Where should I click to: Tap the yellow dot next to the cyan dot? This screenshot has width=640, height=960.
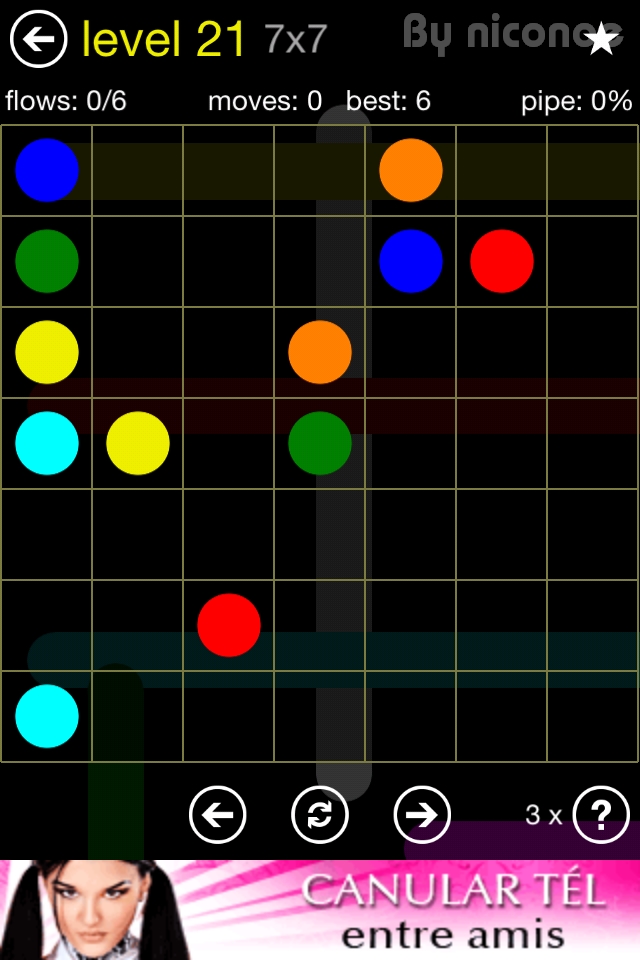(138, 443)
